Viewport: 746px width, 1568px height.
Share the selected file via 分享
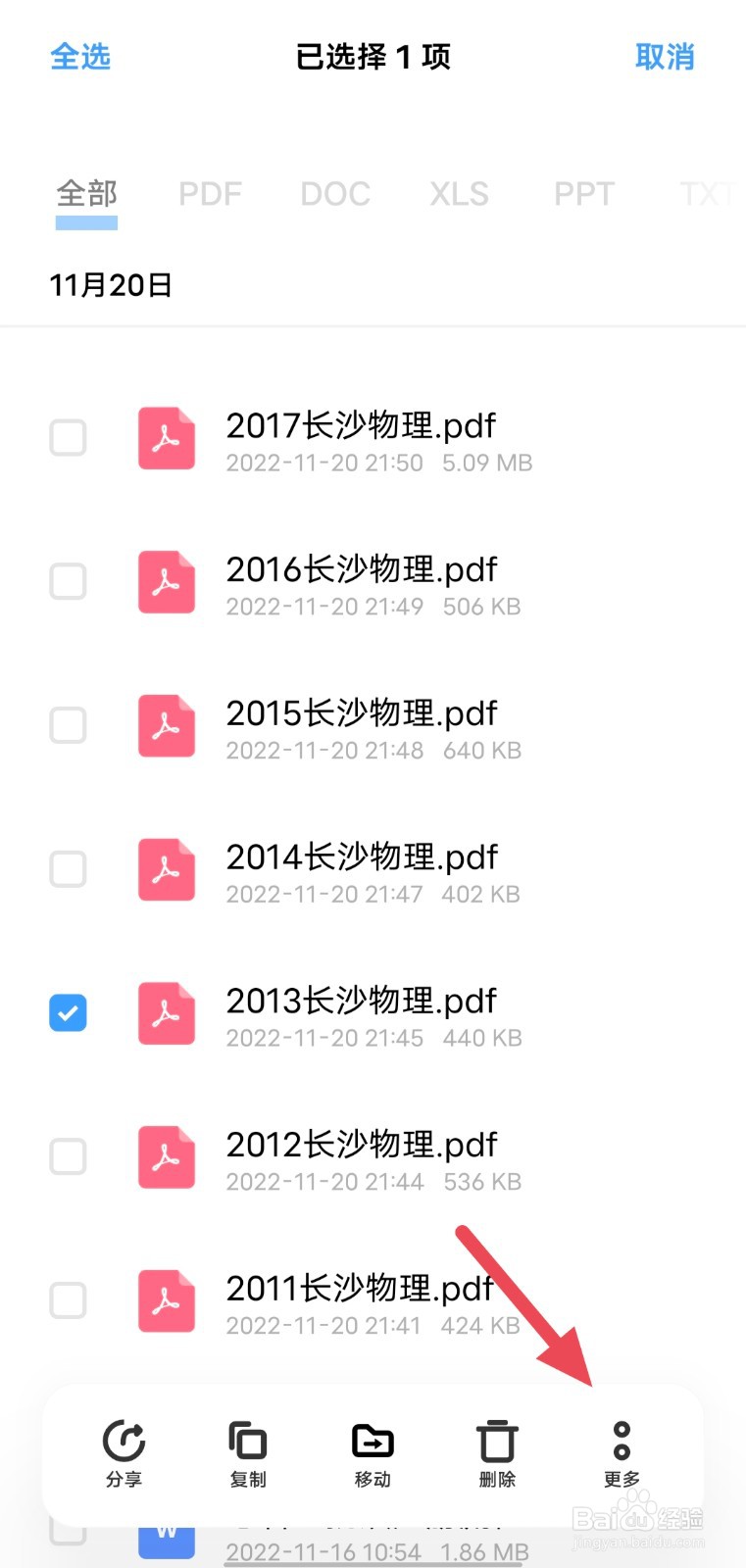(x=124, y=1453)
